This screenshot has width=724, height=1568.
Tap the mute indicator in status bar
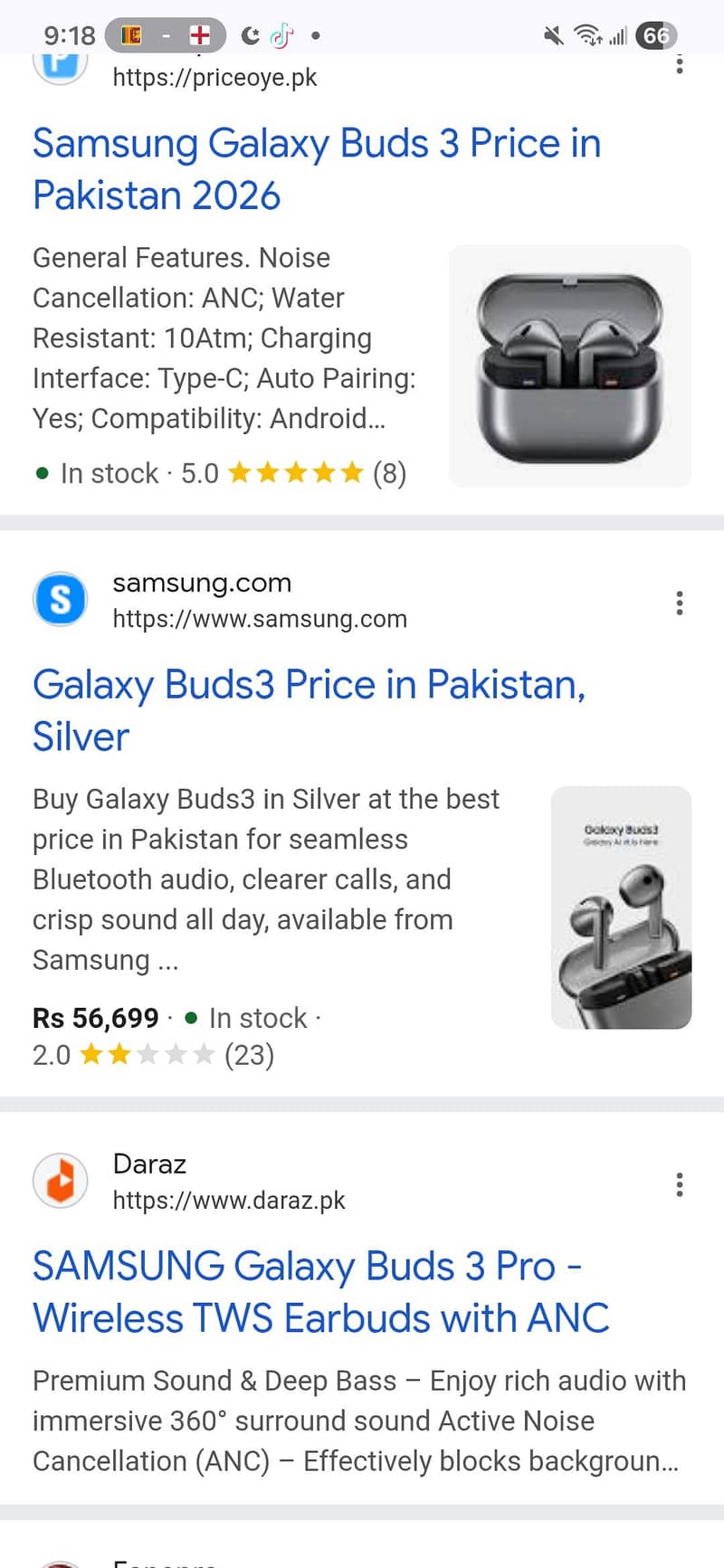coord(552,33)
